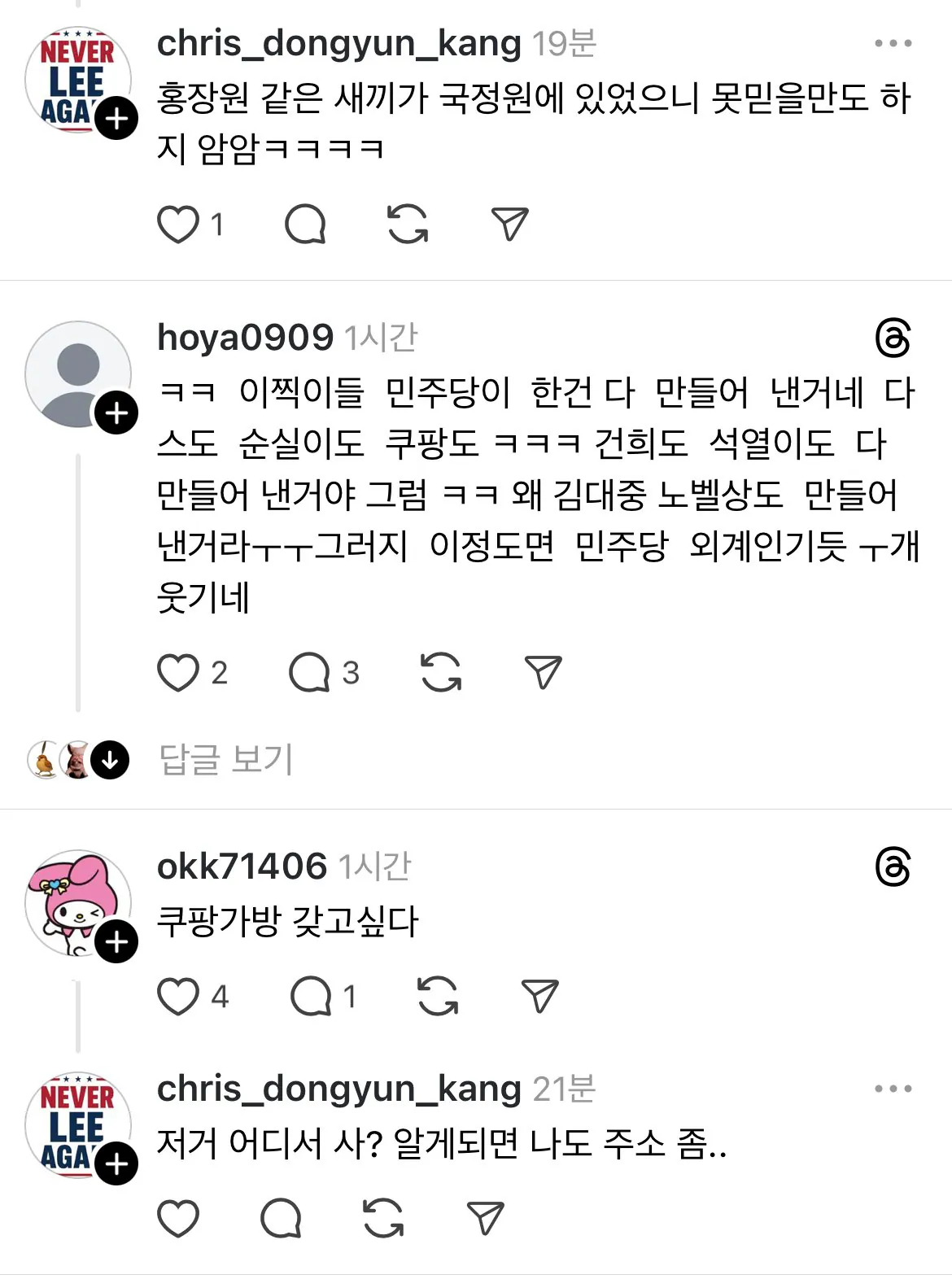Like chris_dongyun_kang's 19분 comment
The width and height of the screenshot is (952, 1279).
178,225
